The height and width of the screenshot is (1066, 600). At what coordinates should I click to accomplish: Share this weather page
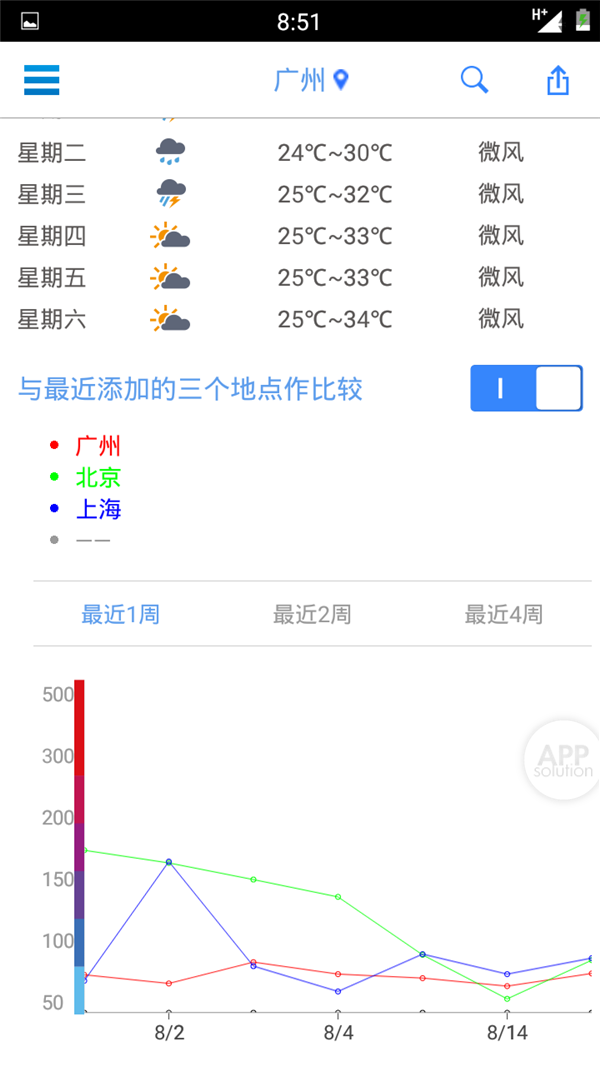(558, 80)
